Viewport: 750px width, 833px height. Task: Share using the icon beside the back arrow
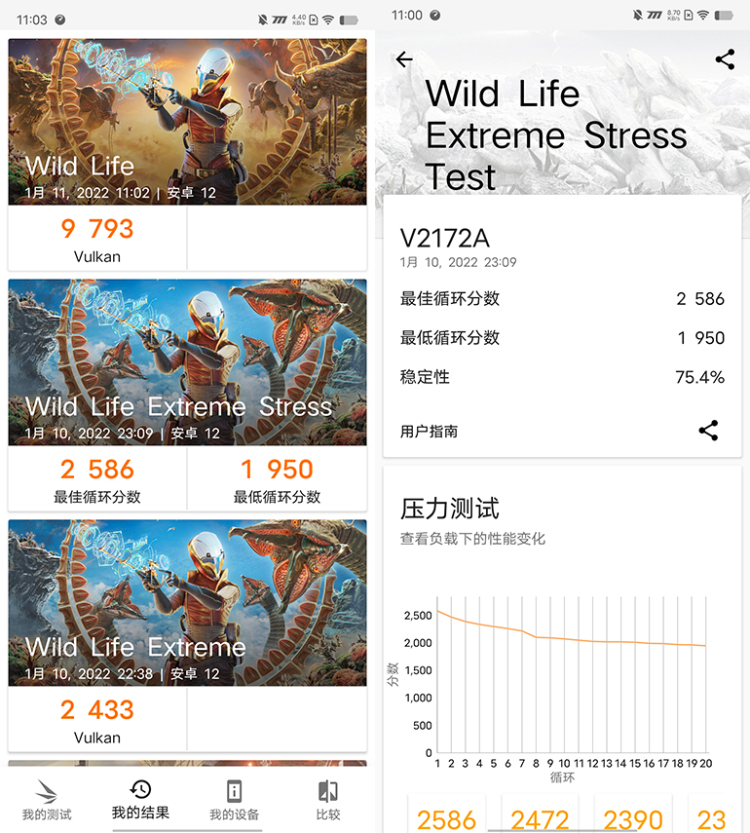725,60
